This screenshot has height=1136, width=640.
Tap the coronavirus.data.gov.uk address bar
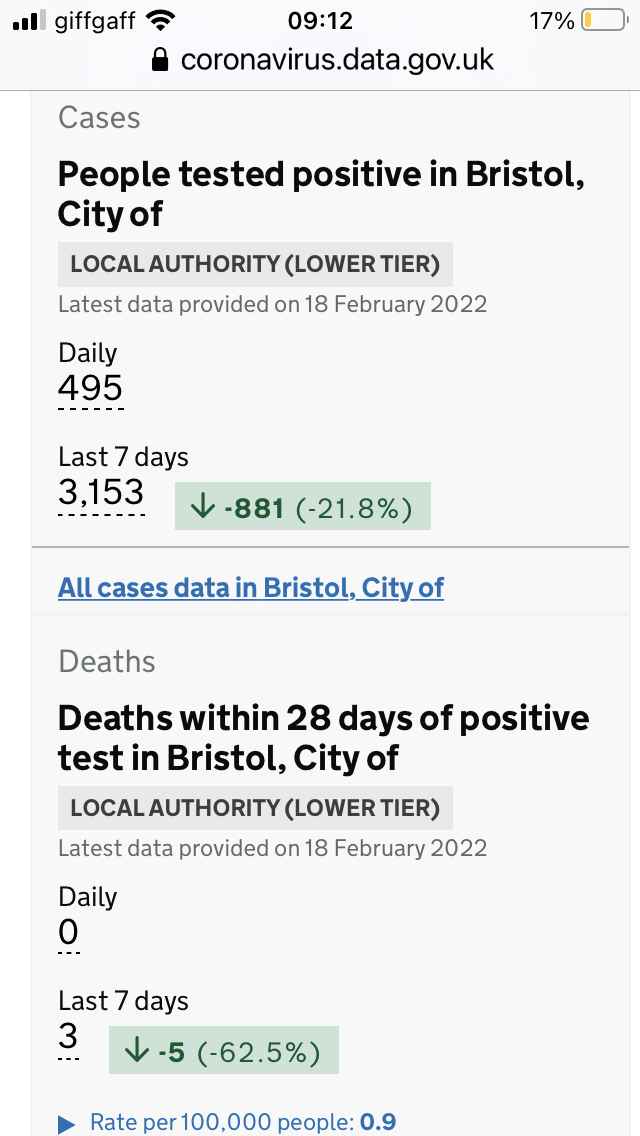click(322, 59)
